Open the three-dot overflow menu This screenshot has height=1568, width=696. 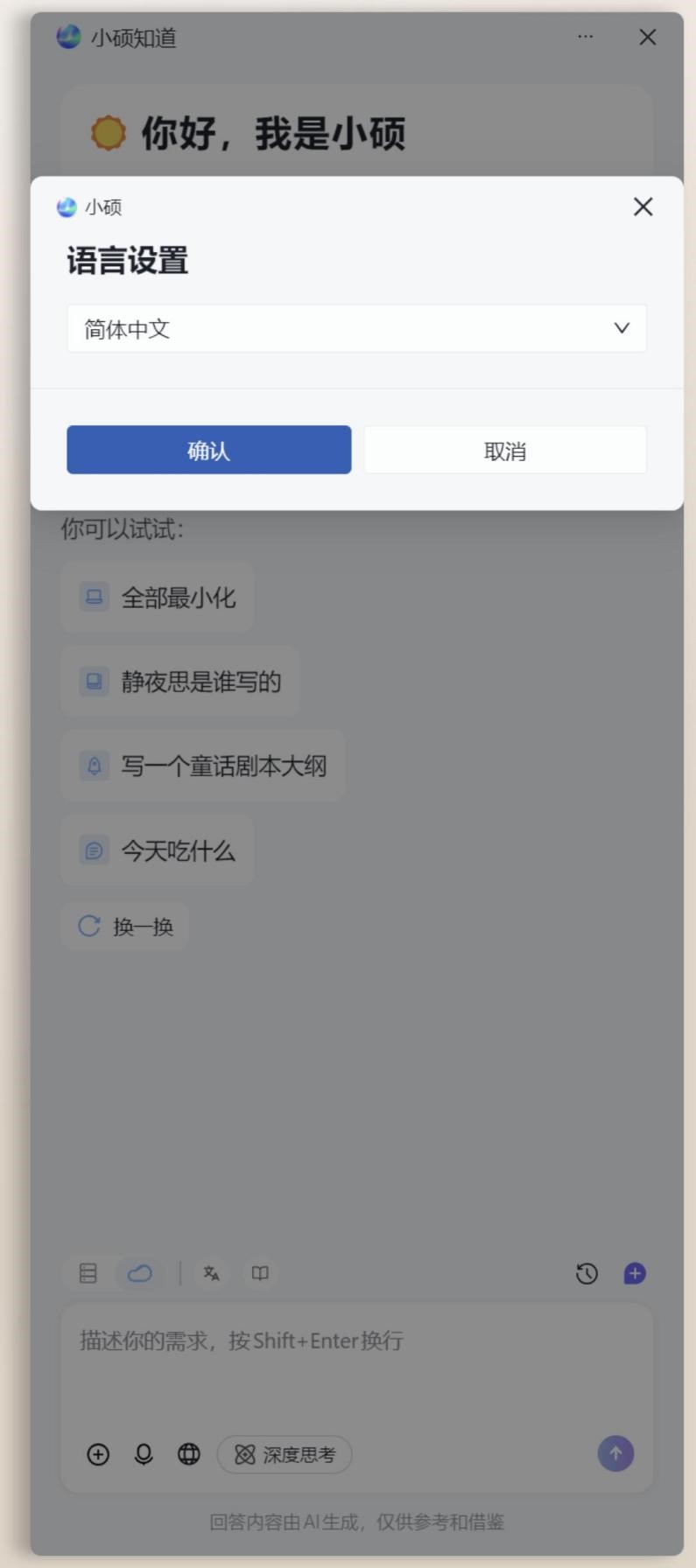(585, 37)
